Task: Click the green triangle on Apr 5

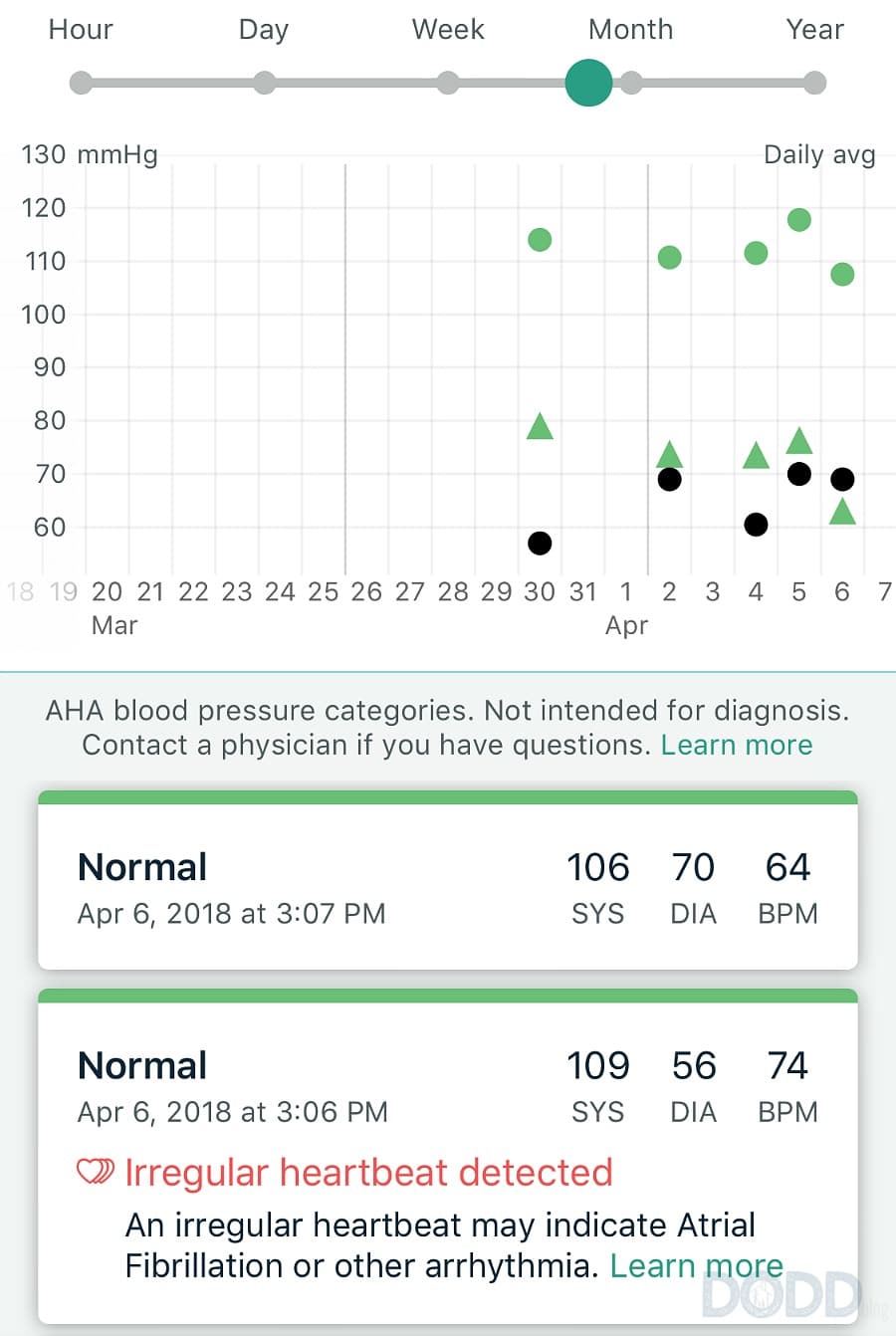Action: 798,440
